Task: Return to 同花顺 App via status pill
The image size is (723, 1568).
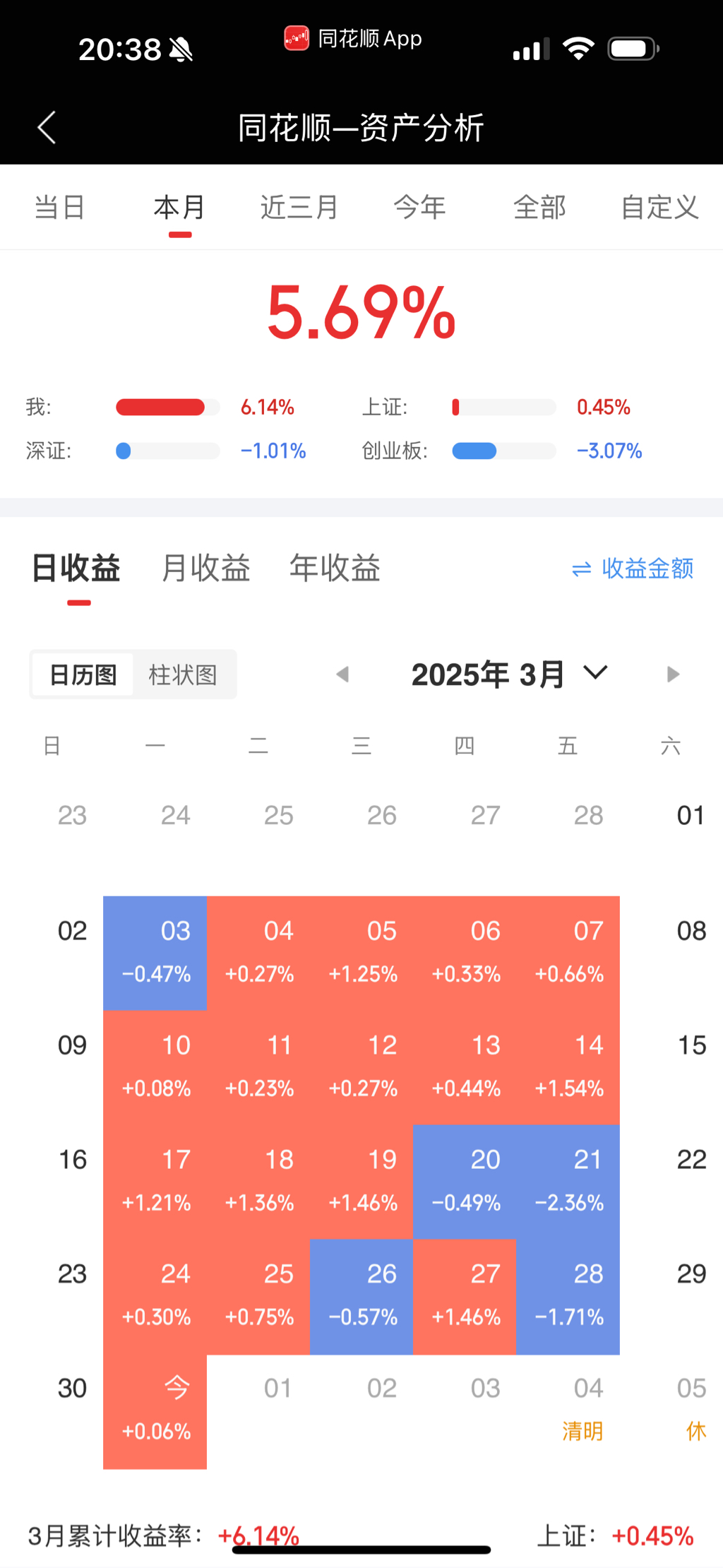Action: (353, 39)
